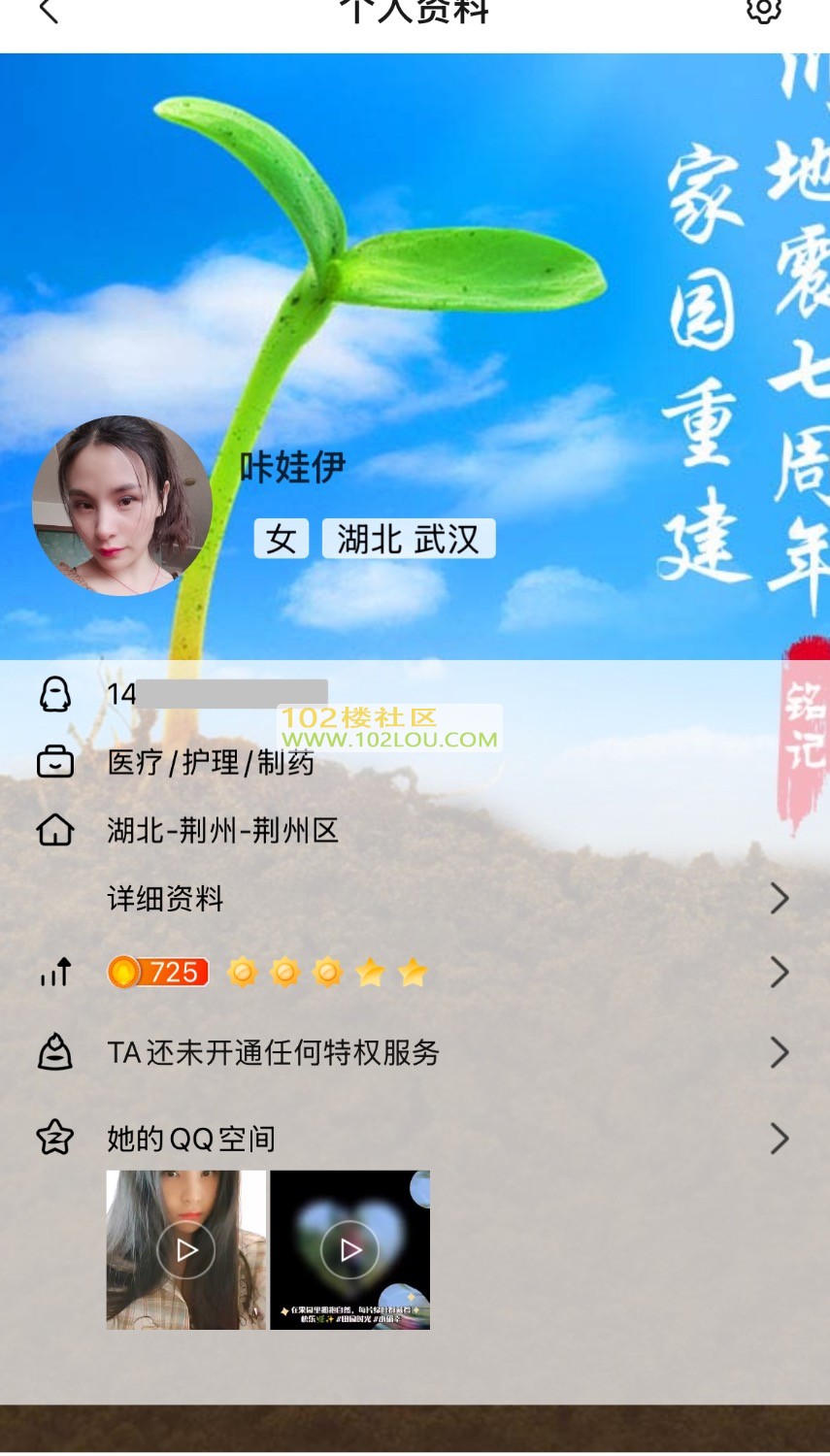Open the settings gear icon
The height and width of the screenshot is (1456, 830).
coord(763,10)
